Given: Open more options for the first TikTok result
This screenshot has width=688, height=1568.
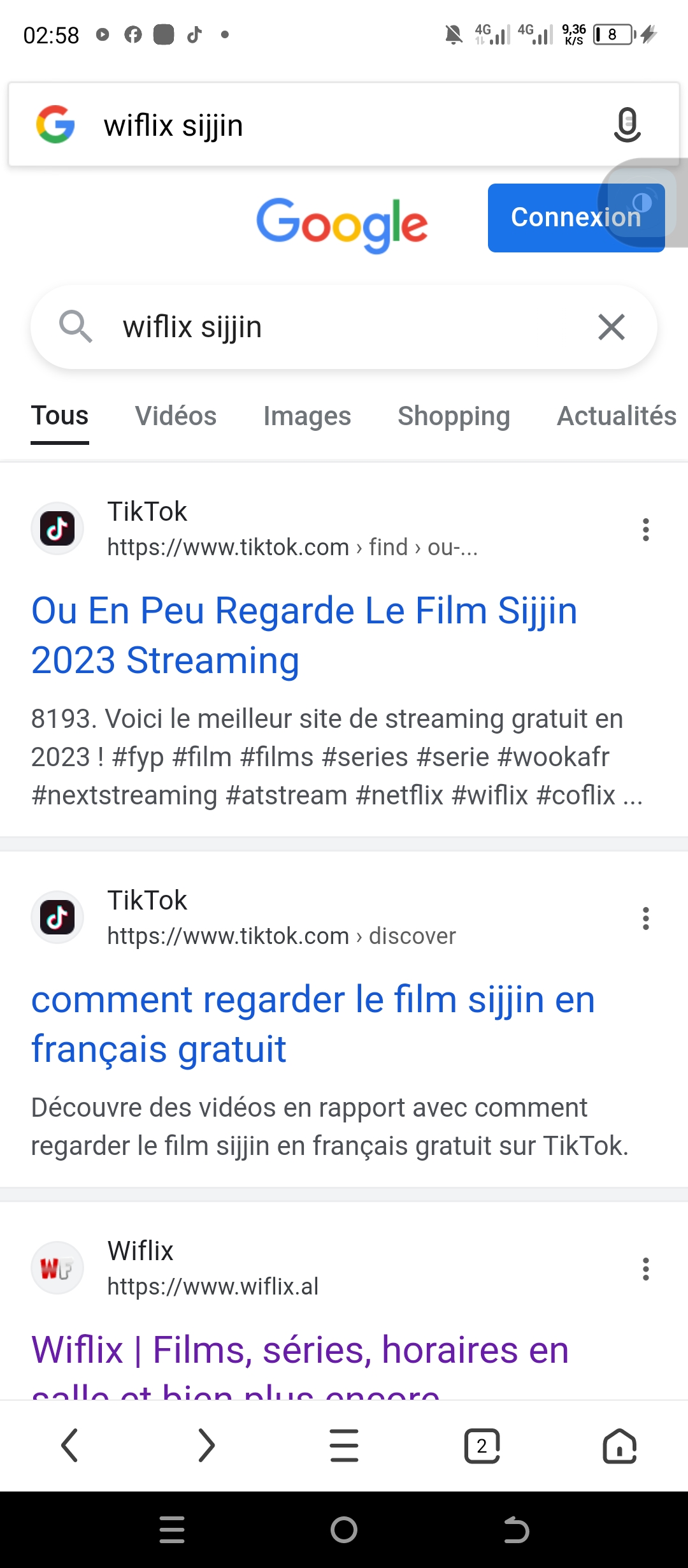Looking at the screenshot, I should tap(646, 530).
